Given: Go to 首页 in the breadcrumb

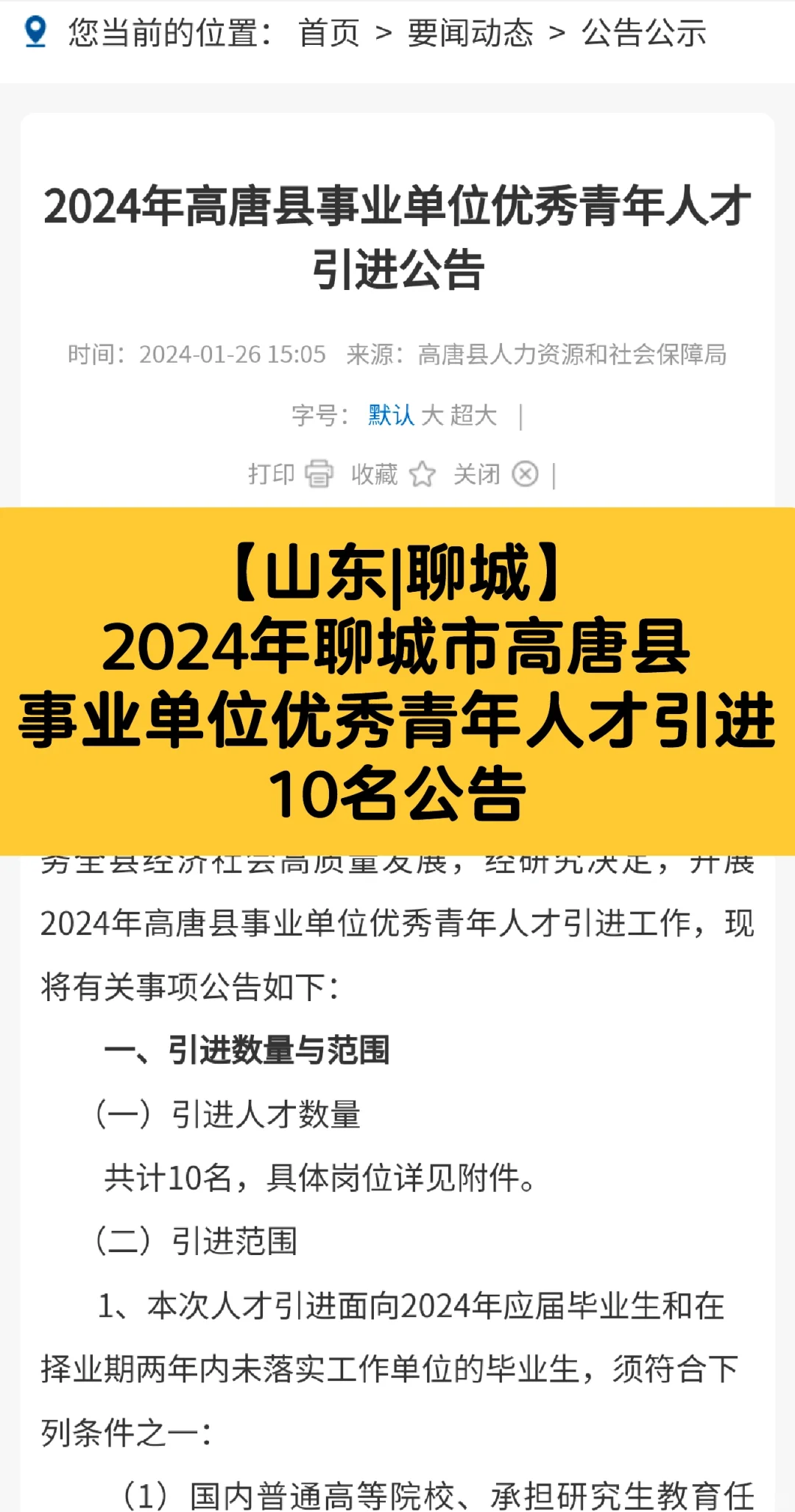Looking at the screenshot, I should (x=329, y=32).
